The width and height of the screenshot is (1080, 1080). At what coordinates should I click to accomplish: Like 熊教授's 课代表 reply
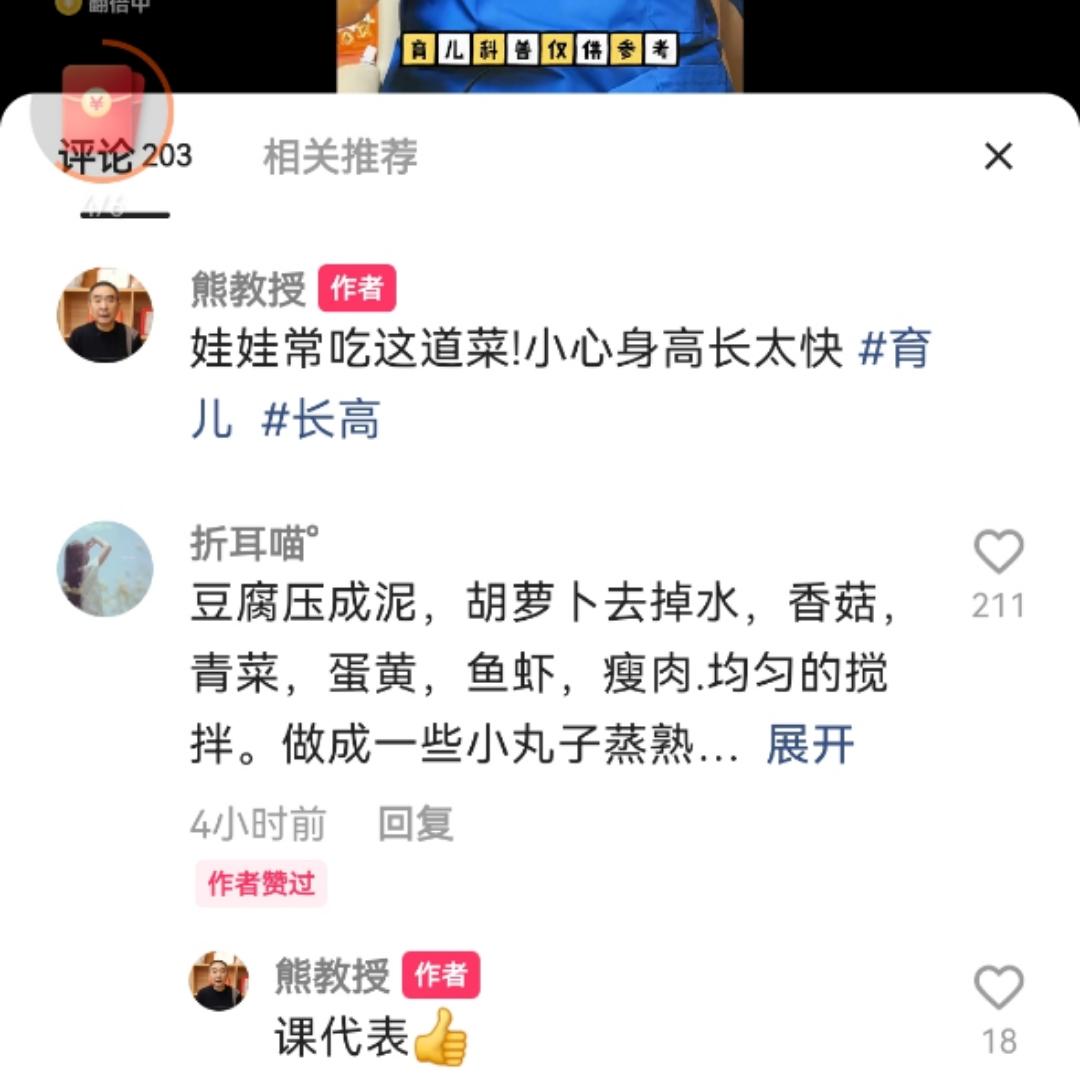tap(998, 989)
